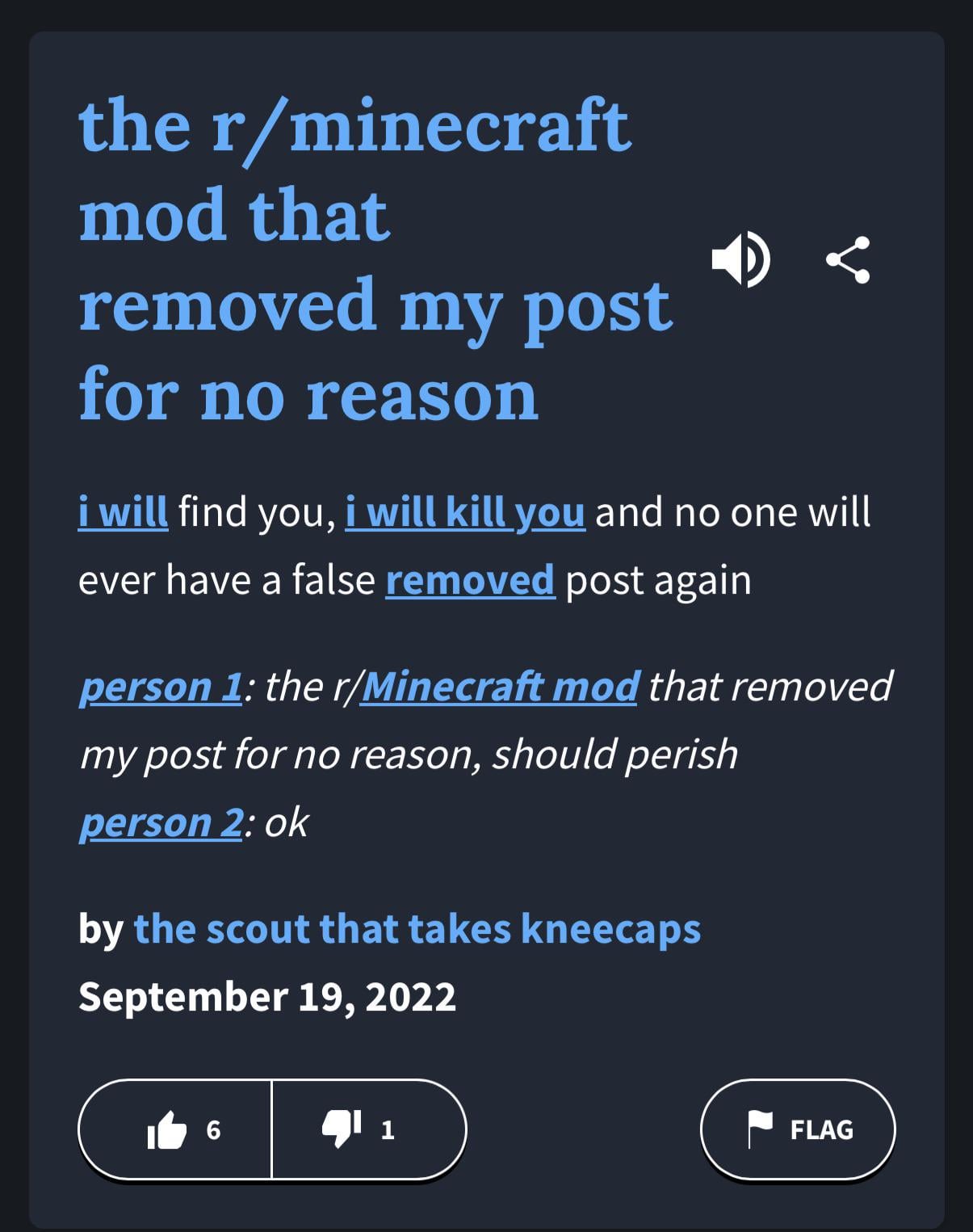Image resolution: width=973 pixels, height=1232 pixels.
Task: Open the "Minecraft mod" link
Action: point(500,687)
